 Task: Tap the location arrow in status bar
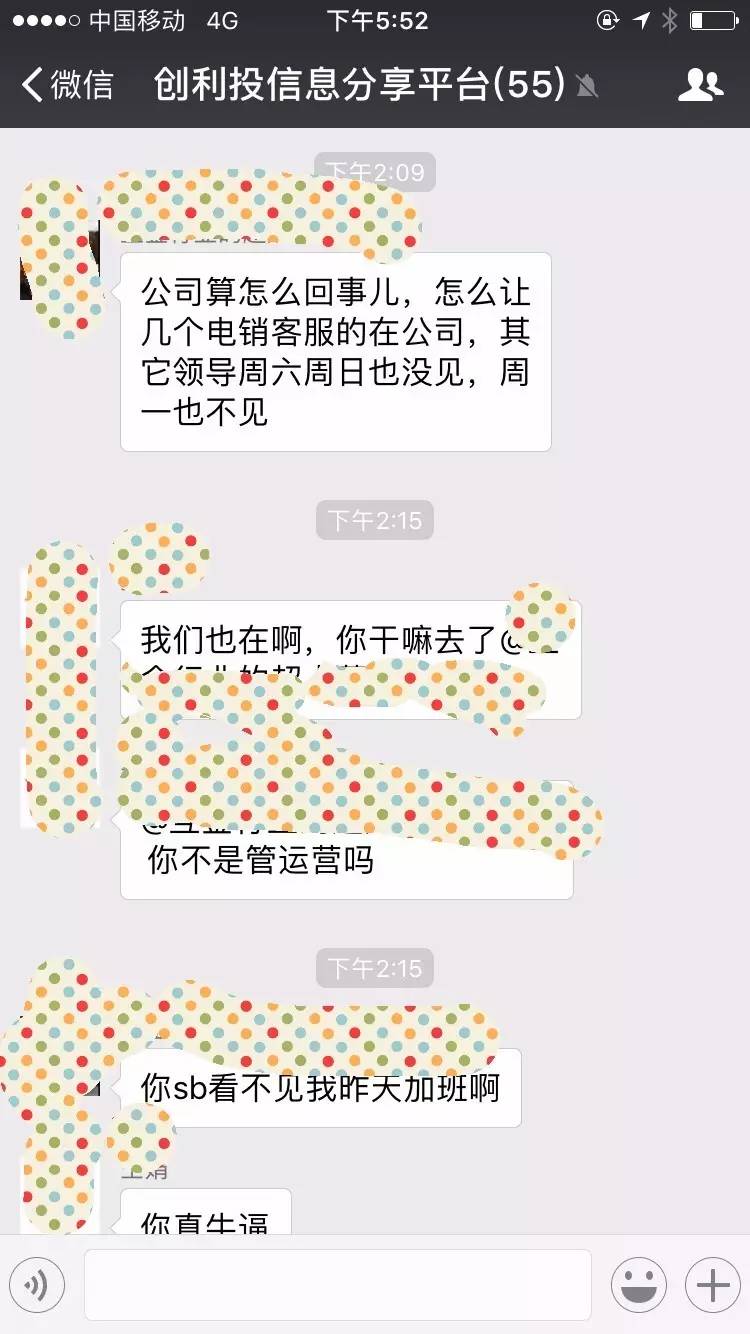(640, 18)
